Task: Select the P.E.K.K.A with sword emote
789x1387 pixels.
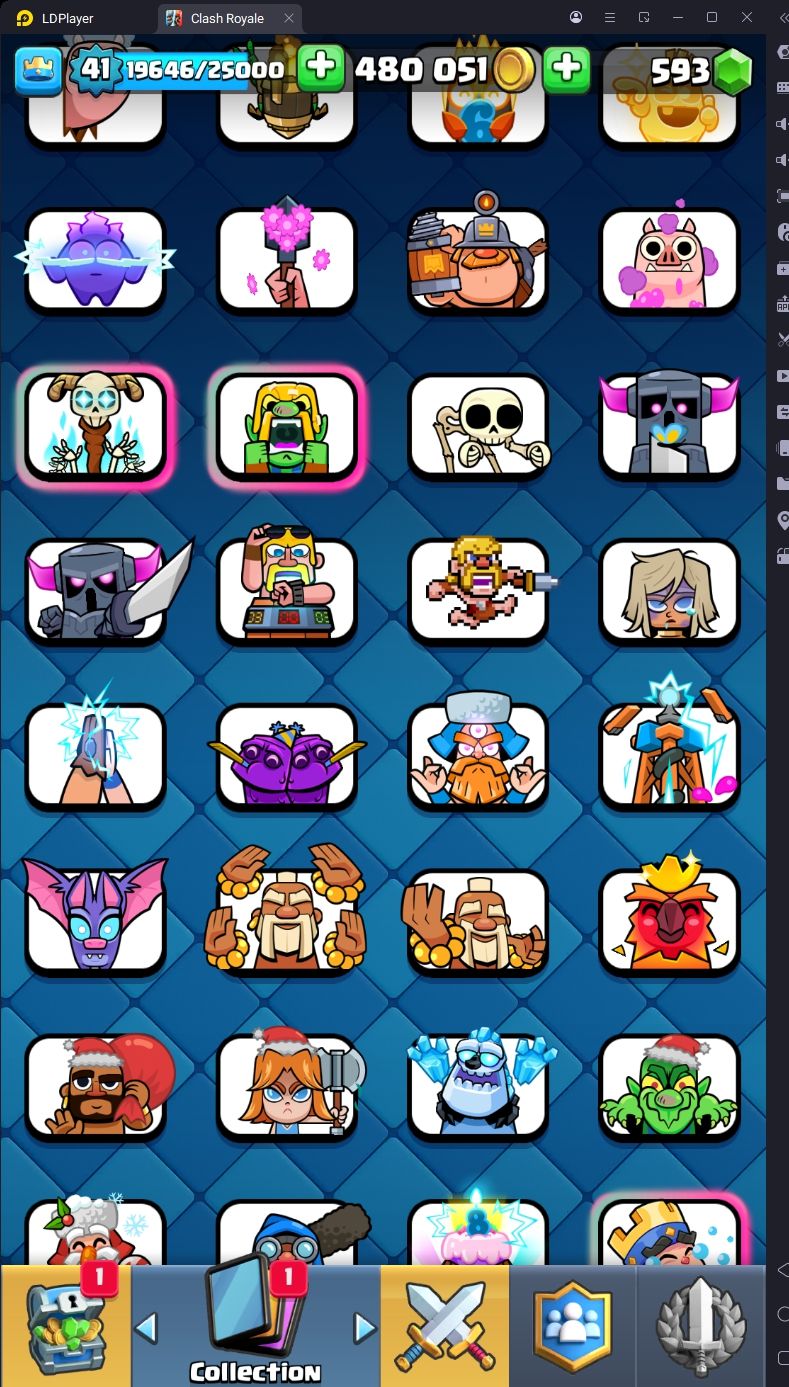Action: click(x=95, y=592)
